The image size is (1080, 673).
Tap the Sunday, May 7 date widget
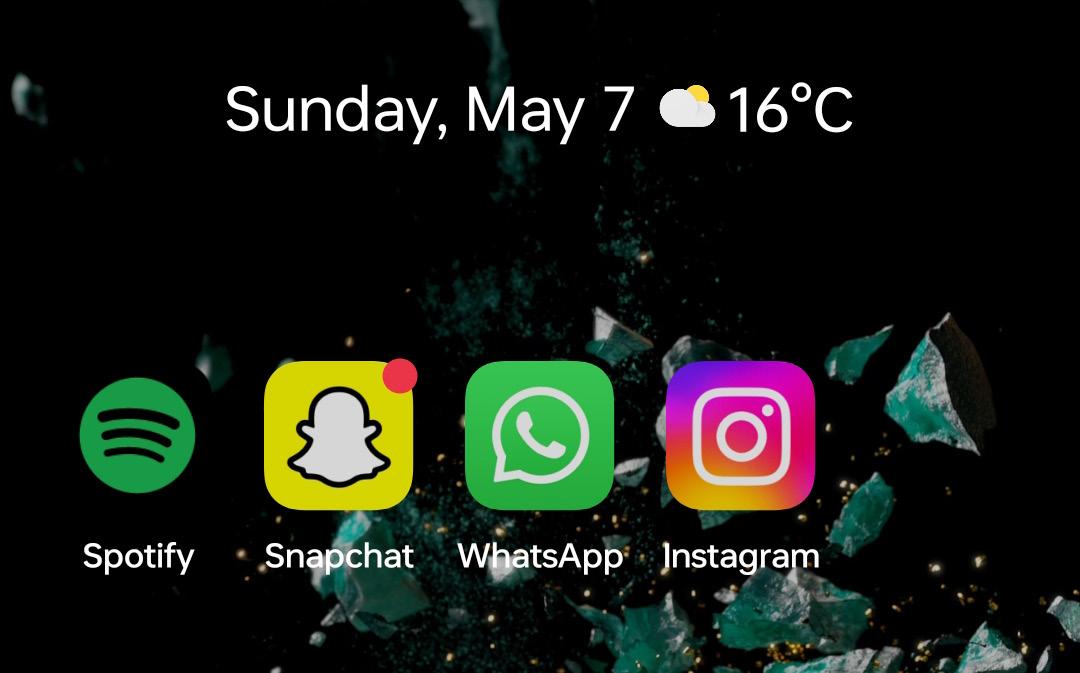429,109
